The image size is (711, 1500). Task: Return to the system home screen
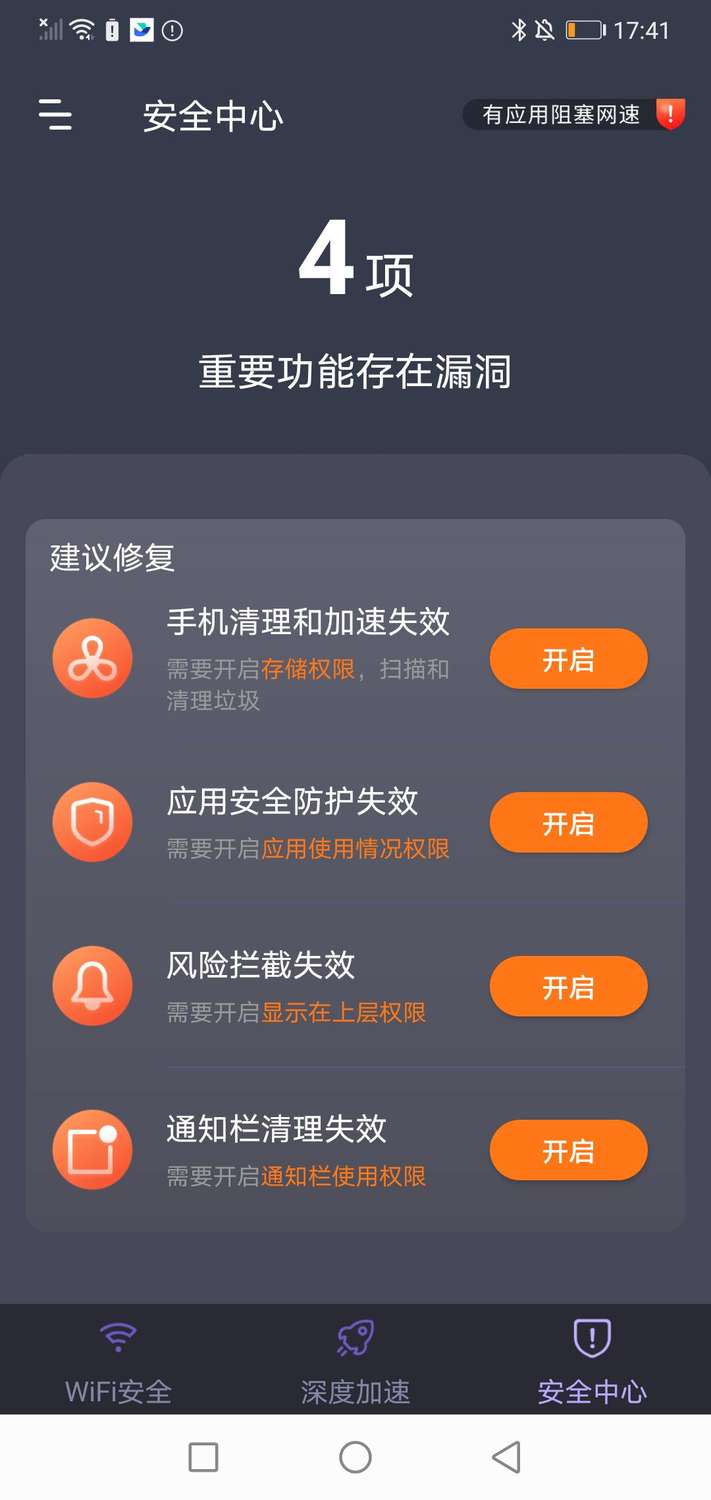(x=355, y=1457)
